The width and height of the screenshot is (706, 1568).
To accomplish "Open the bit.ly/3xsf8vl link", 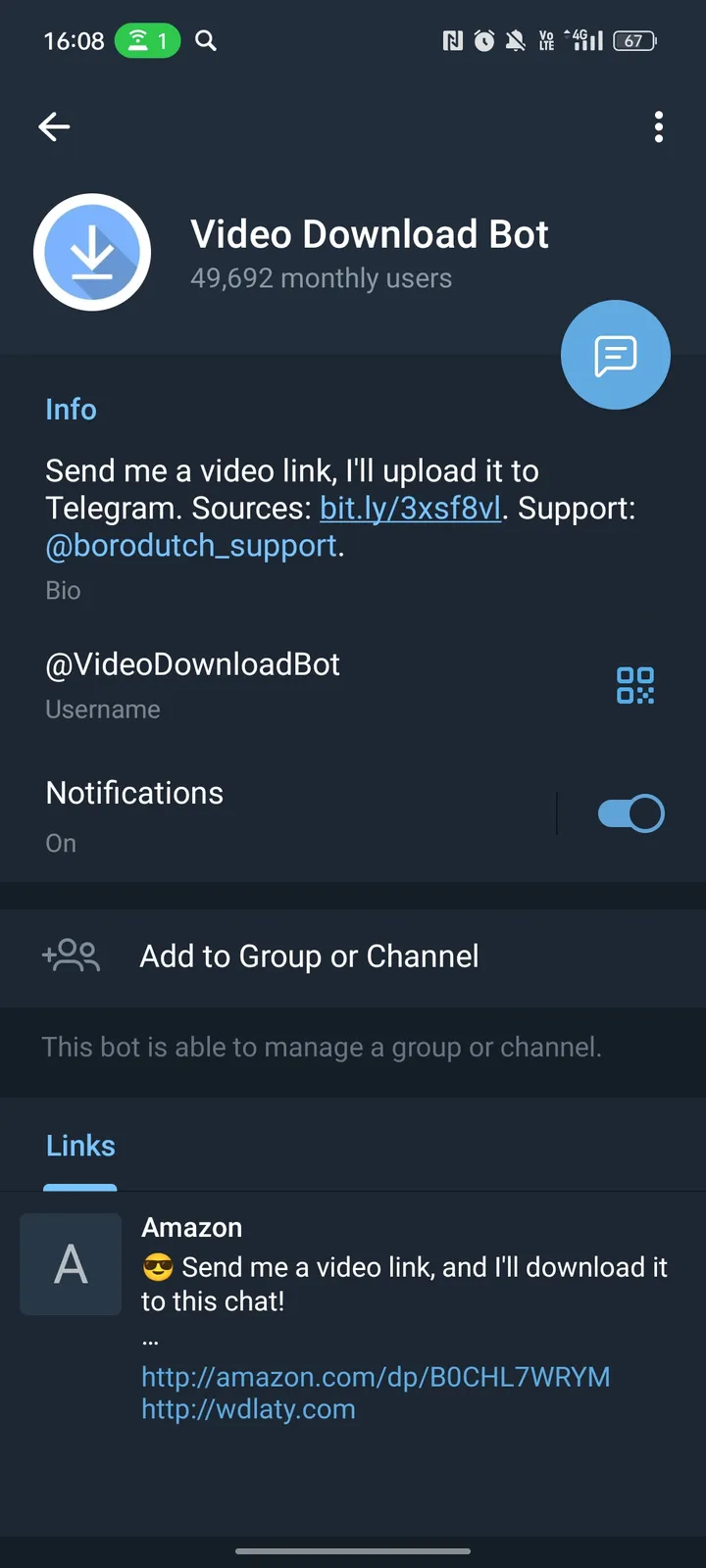I will (410, 508).
